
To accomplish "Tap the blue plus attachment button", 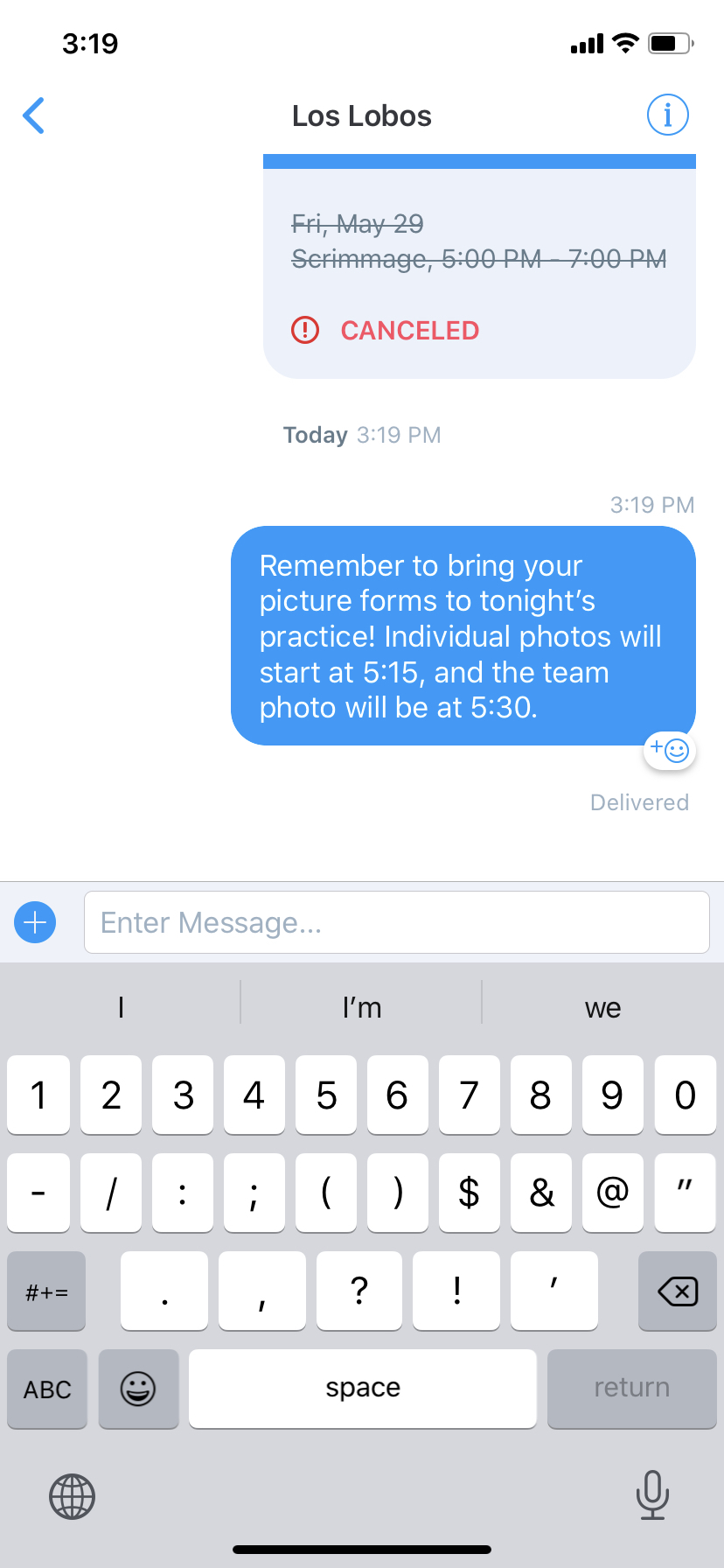I will [x=35, y=922].
